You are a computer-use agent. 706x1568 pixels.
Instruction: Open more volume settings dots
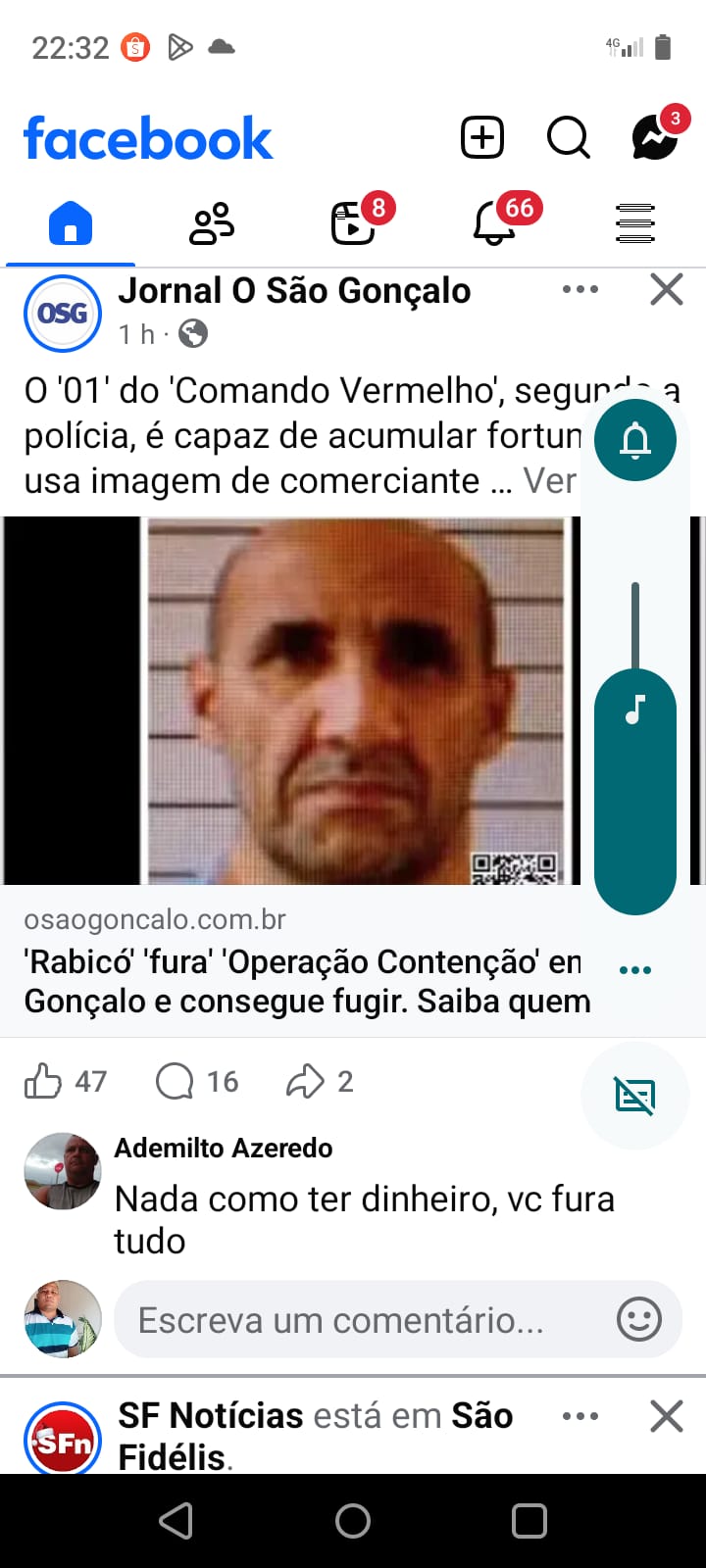pyautogui.click(x=635, y=970)
